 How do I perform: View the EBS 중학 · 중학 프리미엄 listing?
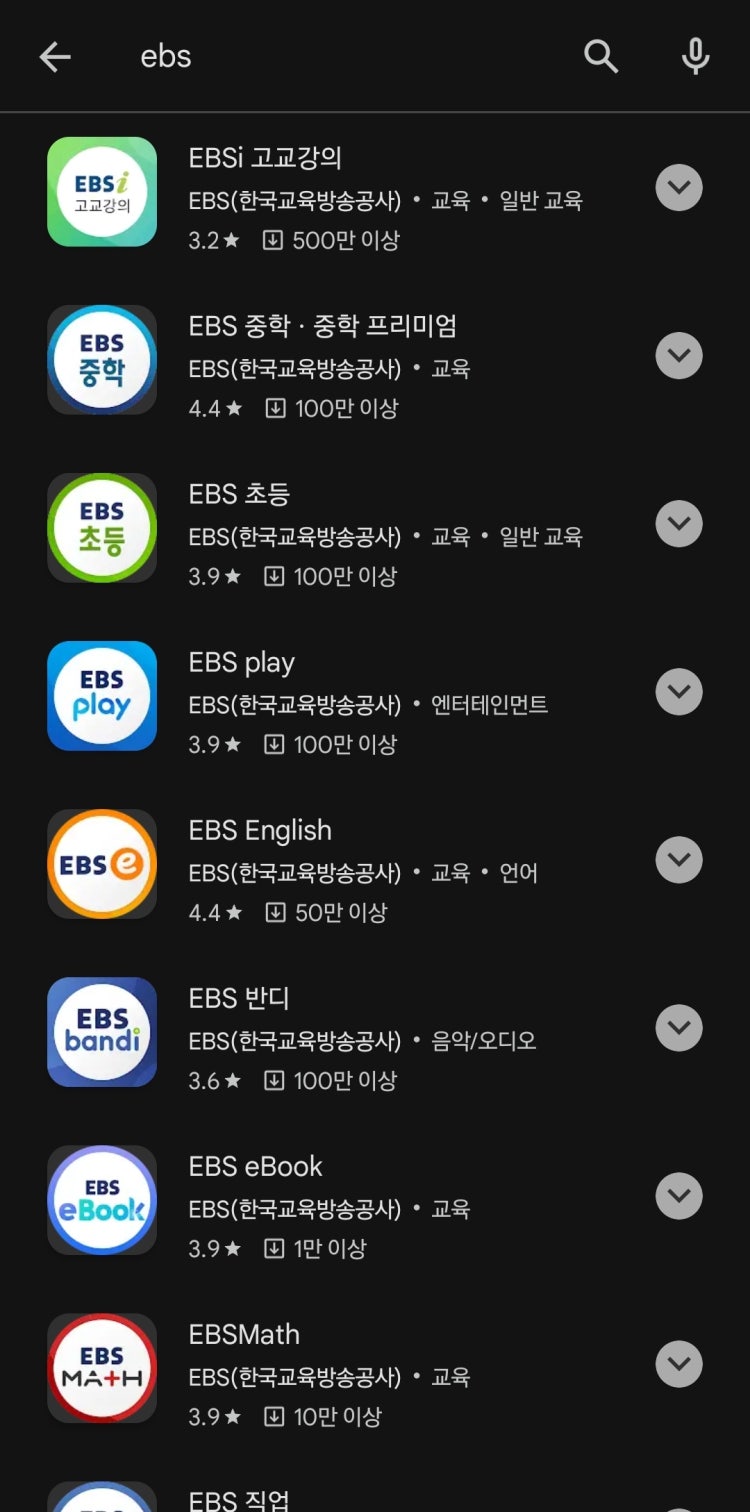[x=322, y=324]
